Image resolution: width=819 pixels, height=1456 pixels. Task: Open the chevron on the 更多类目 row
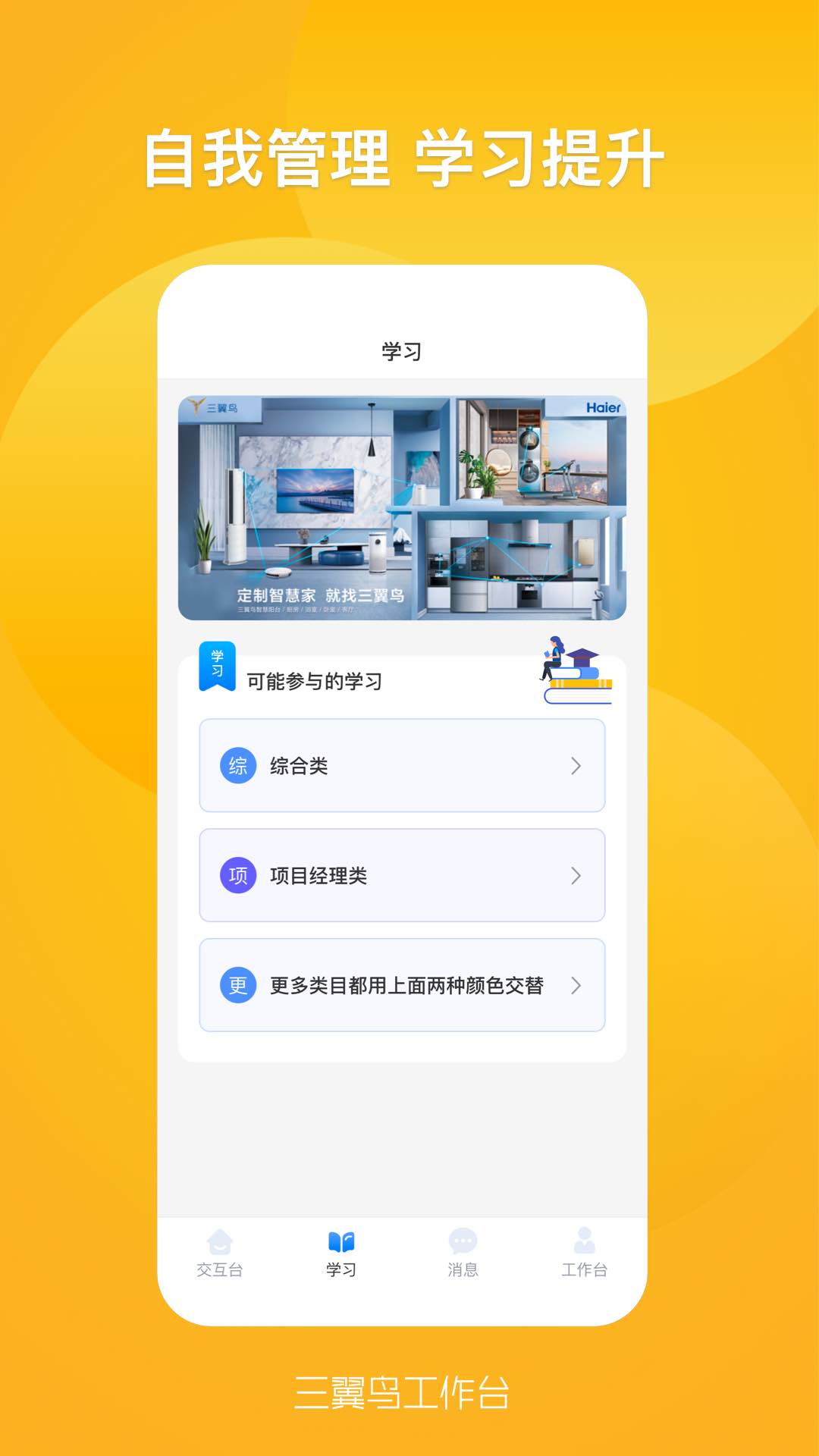point(578,986)
